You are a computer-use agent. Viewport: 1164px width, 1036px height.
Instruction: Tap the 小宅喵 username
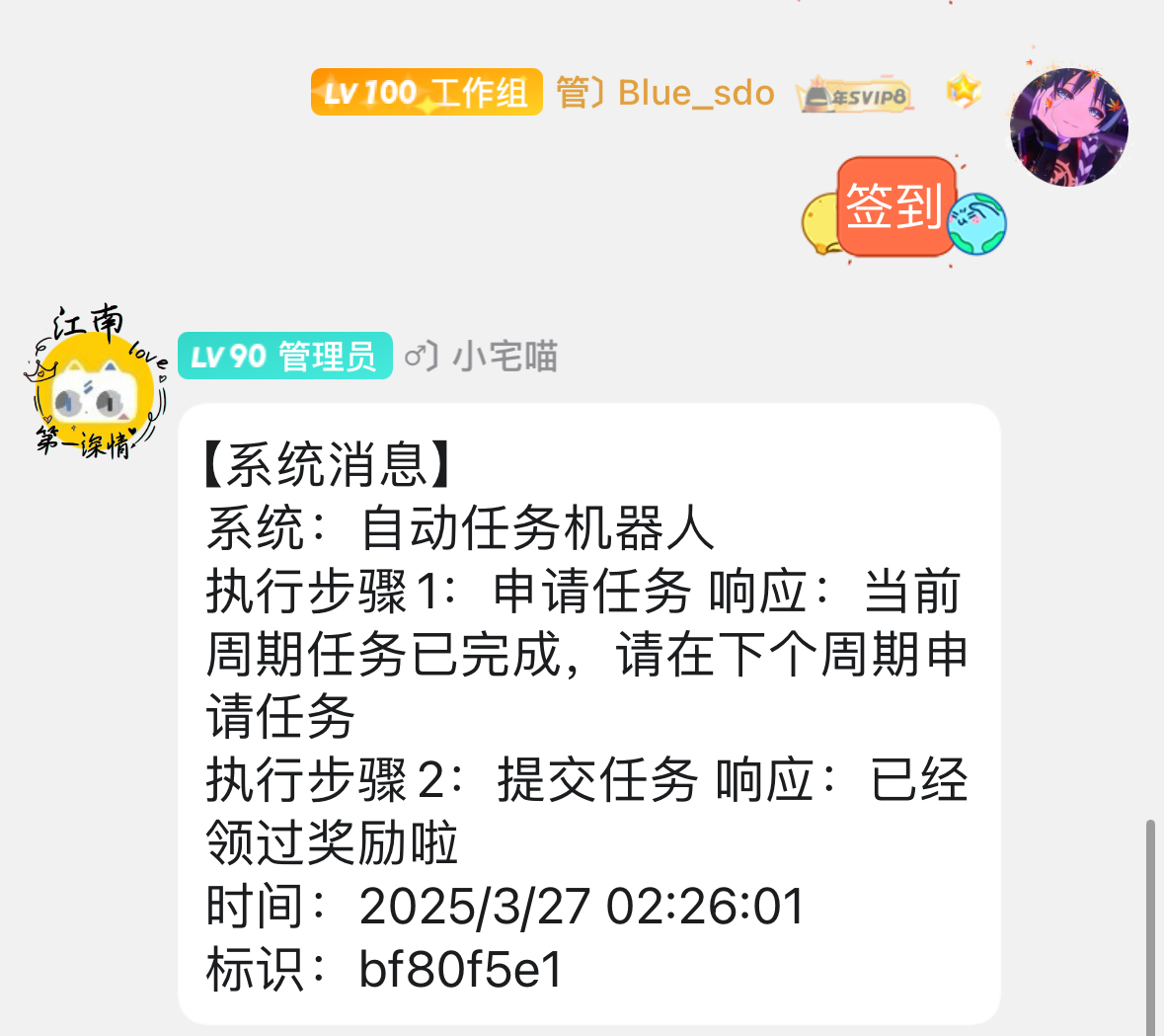click(504, 357)
